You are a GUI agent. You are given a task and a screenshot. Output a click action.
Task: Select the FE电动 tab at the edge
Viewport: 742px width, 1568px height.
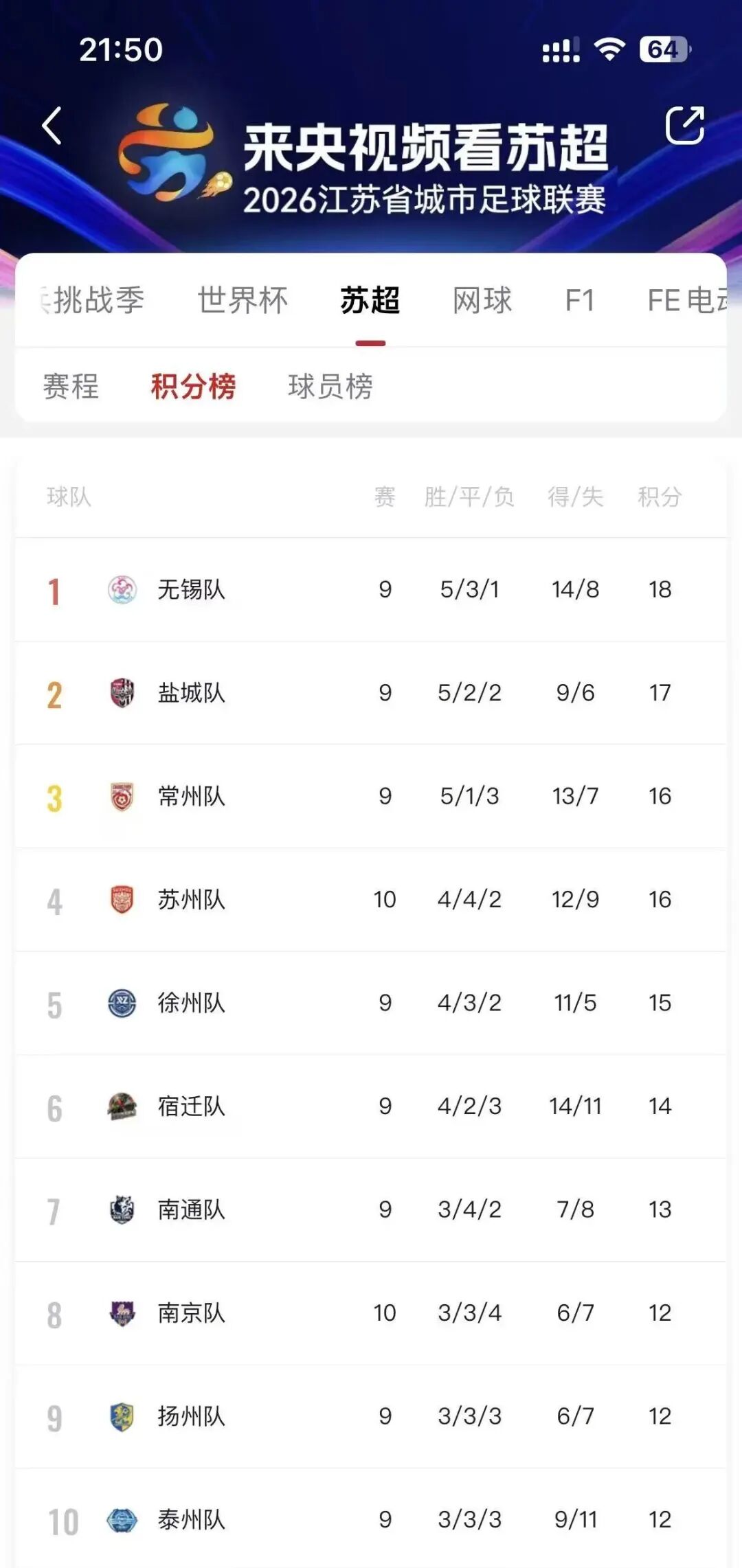[x=686, y=300]
